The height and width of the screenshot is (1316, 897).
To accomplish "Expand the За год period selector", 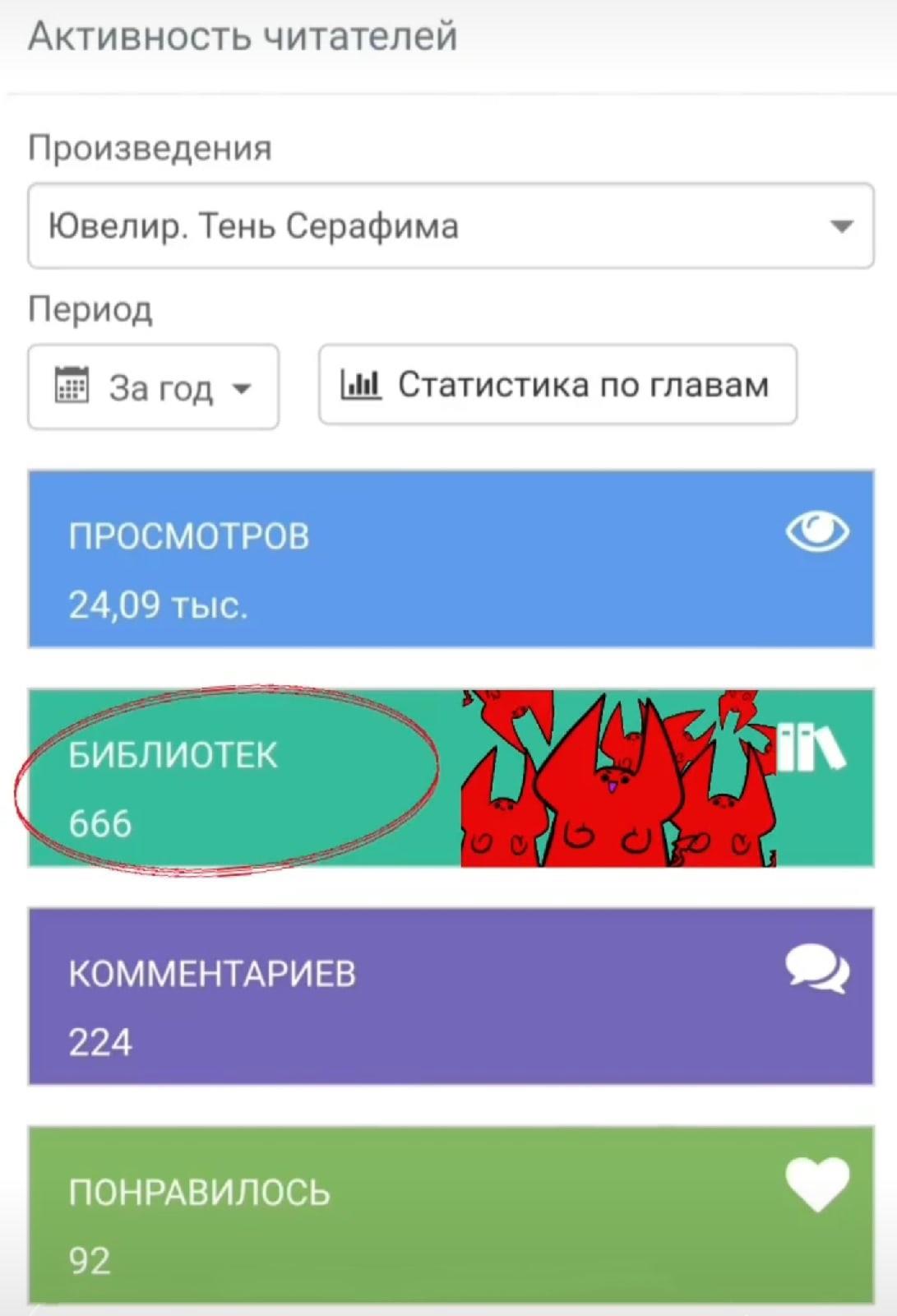I will pos(154,387).
